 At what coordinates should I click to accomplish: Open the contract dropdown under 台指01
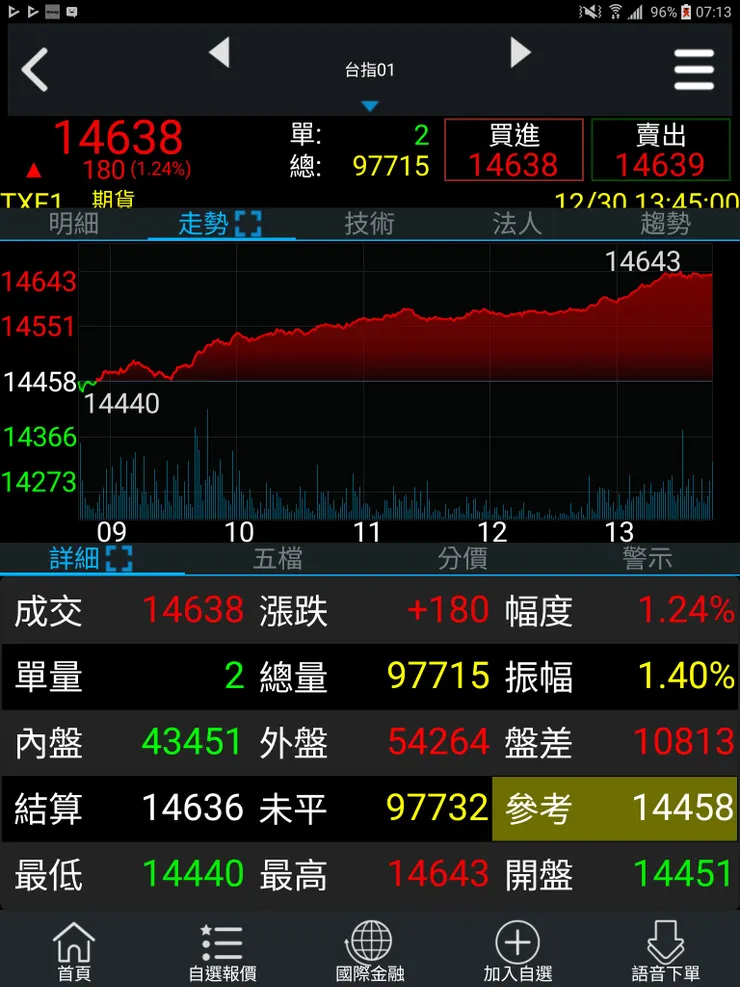pyautogui.click(x=370, y=103)
